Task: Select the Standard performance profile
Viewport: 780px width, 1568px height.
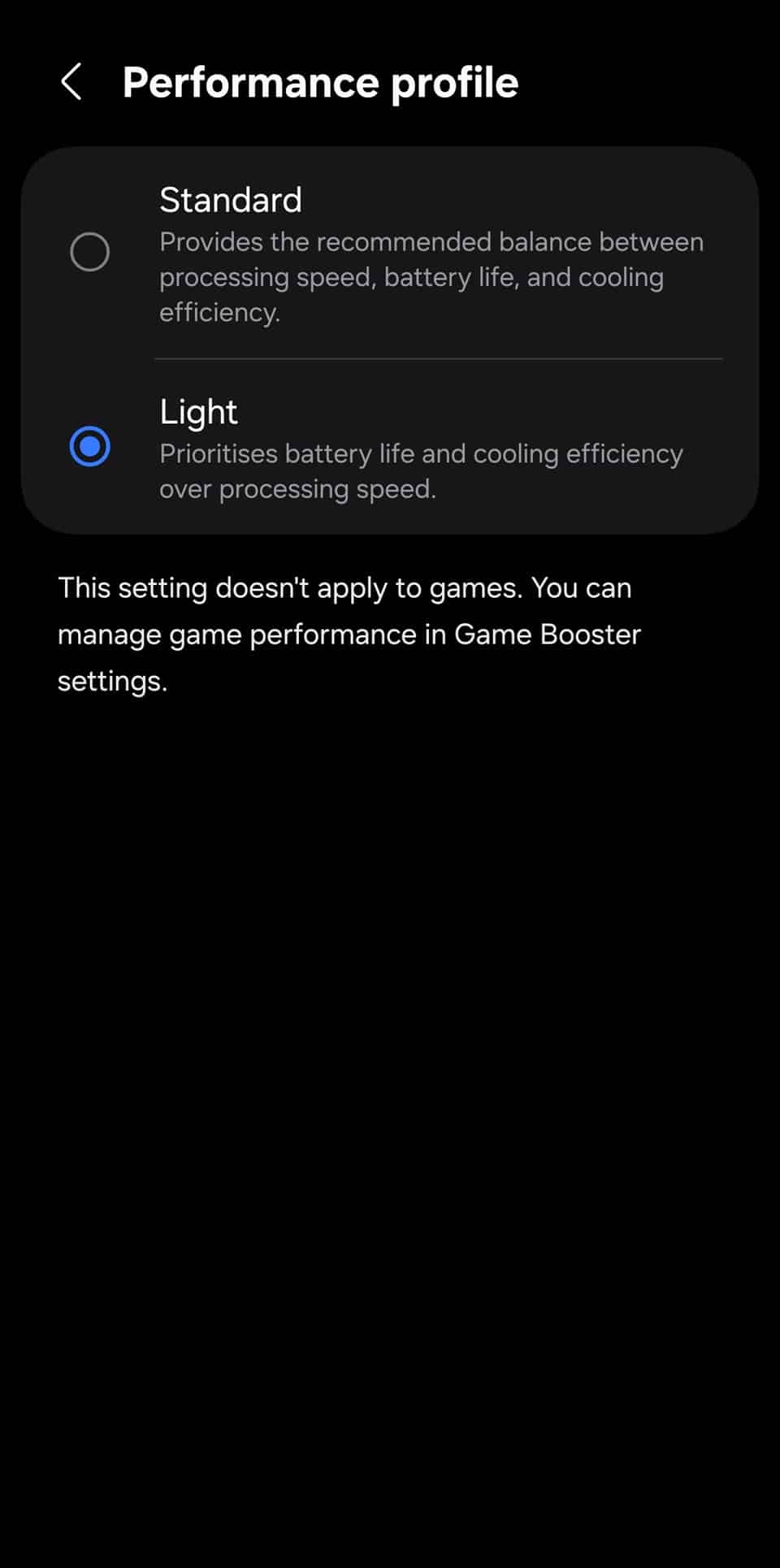Action: point(90,252)
